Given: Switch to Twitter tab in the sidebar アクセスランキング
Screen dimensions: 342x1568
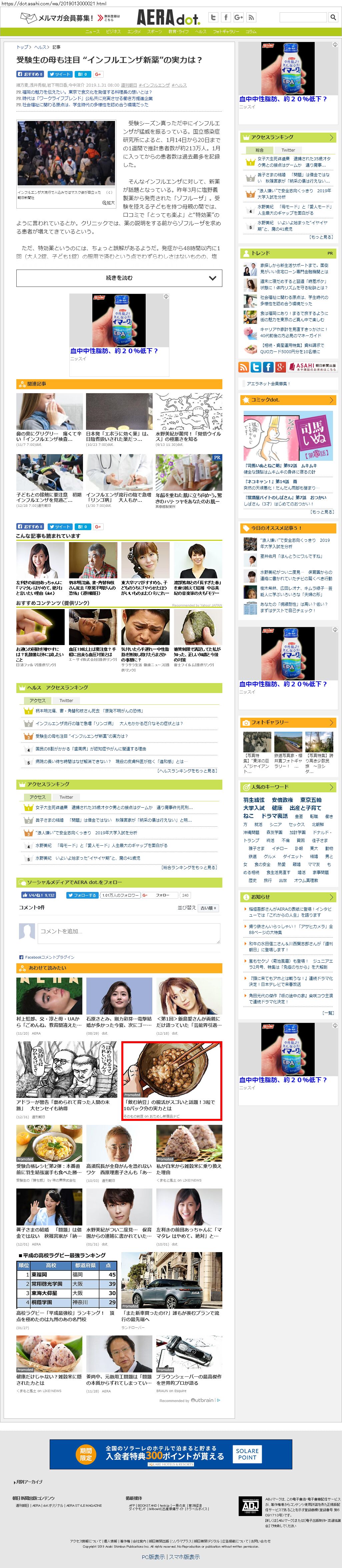Looking at the screenshot, I should (x=288, y=150).
